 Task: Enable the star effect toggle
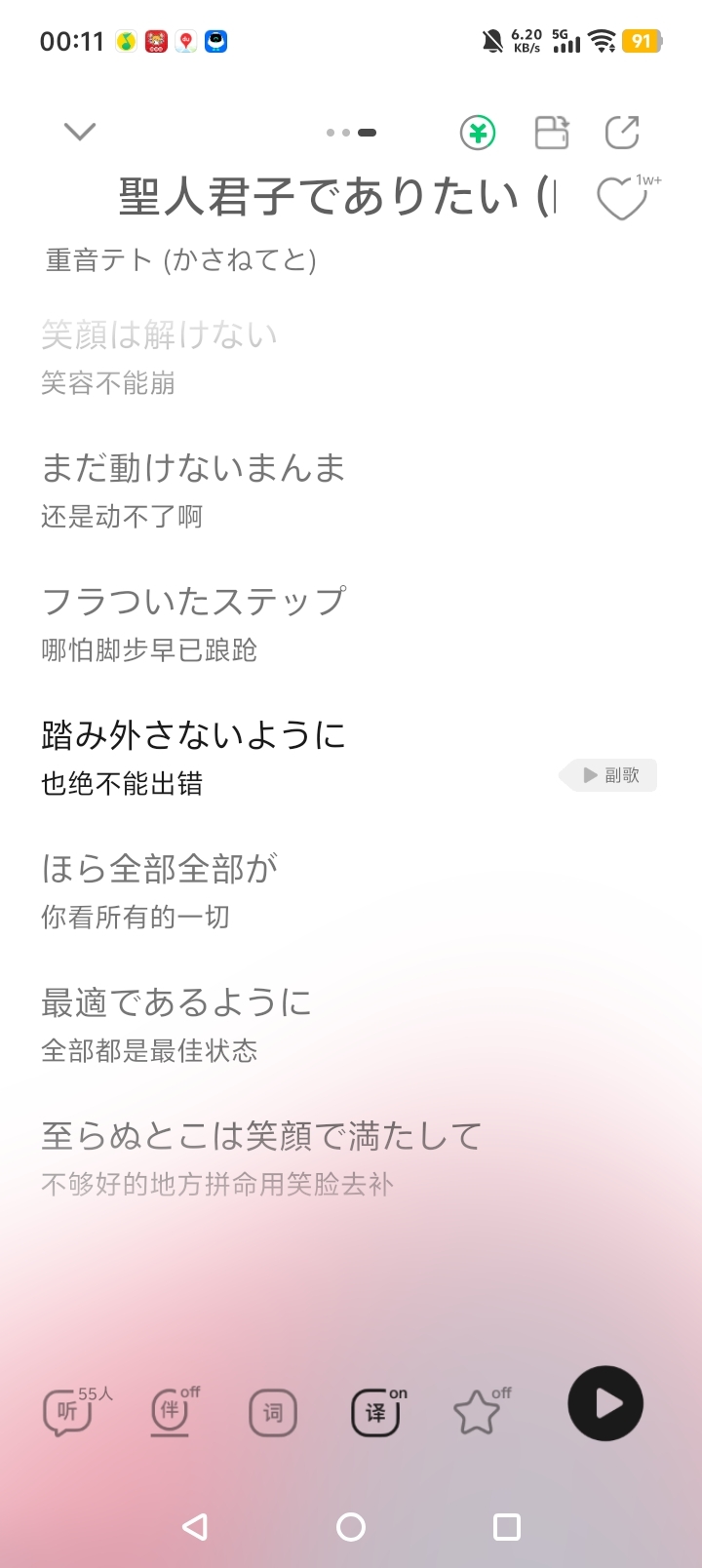[478, 1411]
